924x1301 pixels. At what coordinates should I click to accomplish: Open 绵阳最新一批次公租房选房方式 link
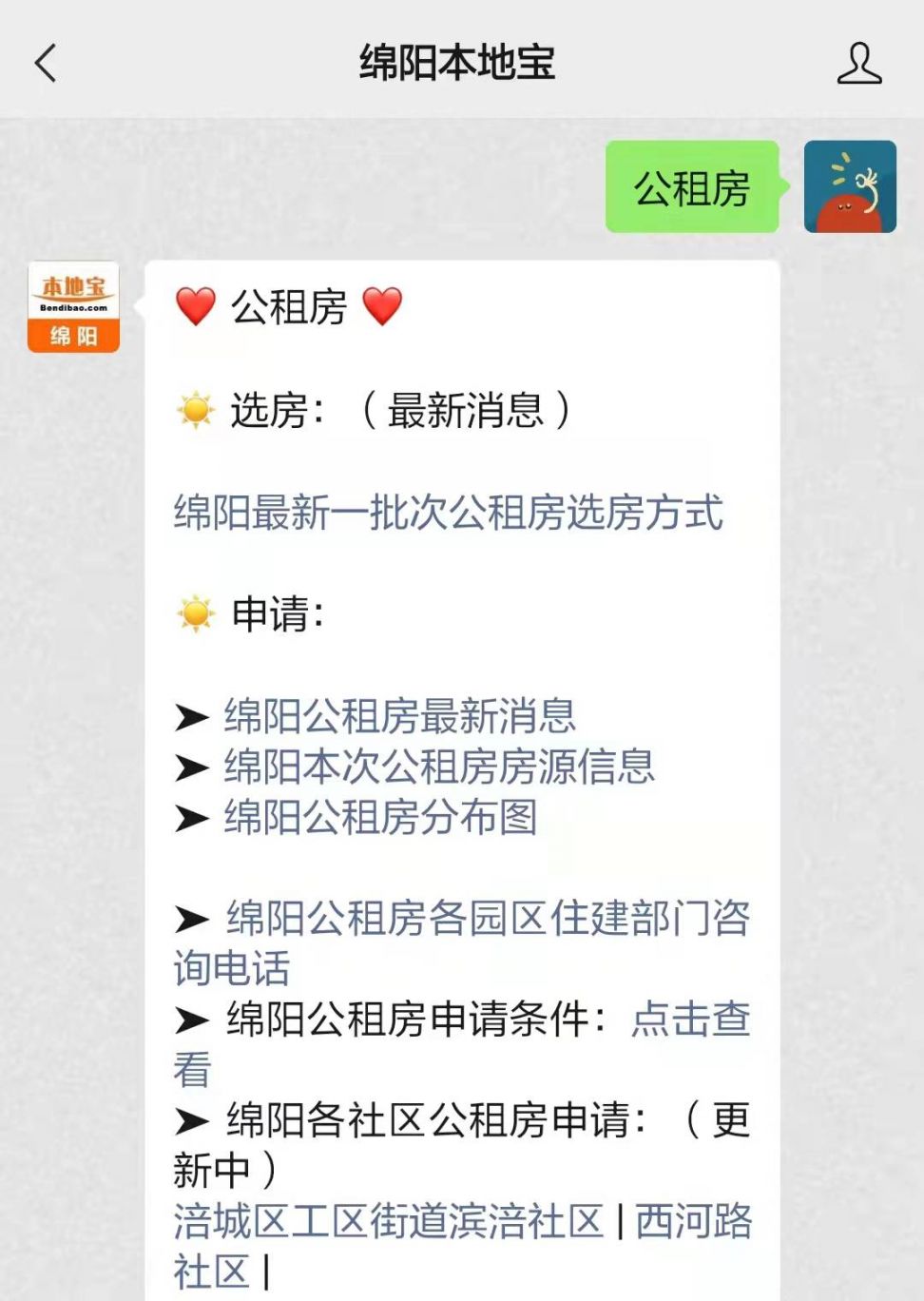point(448,513)
